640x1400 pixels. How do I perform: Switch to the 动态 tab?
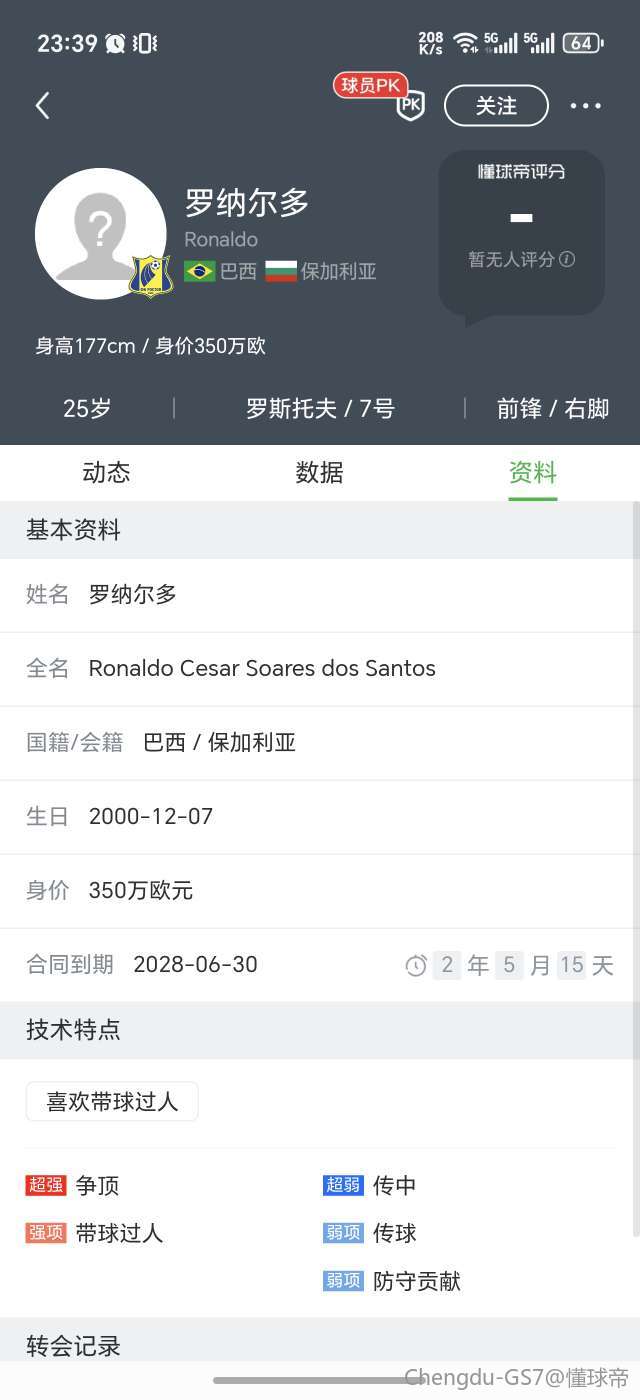pos(106,473)
